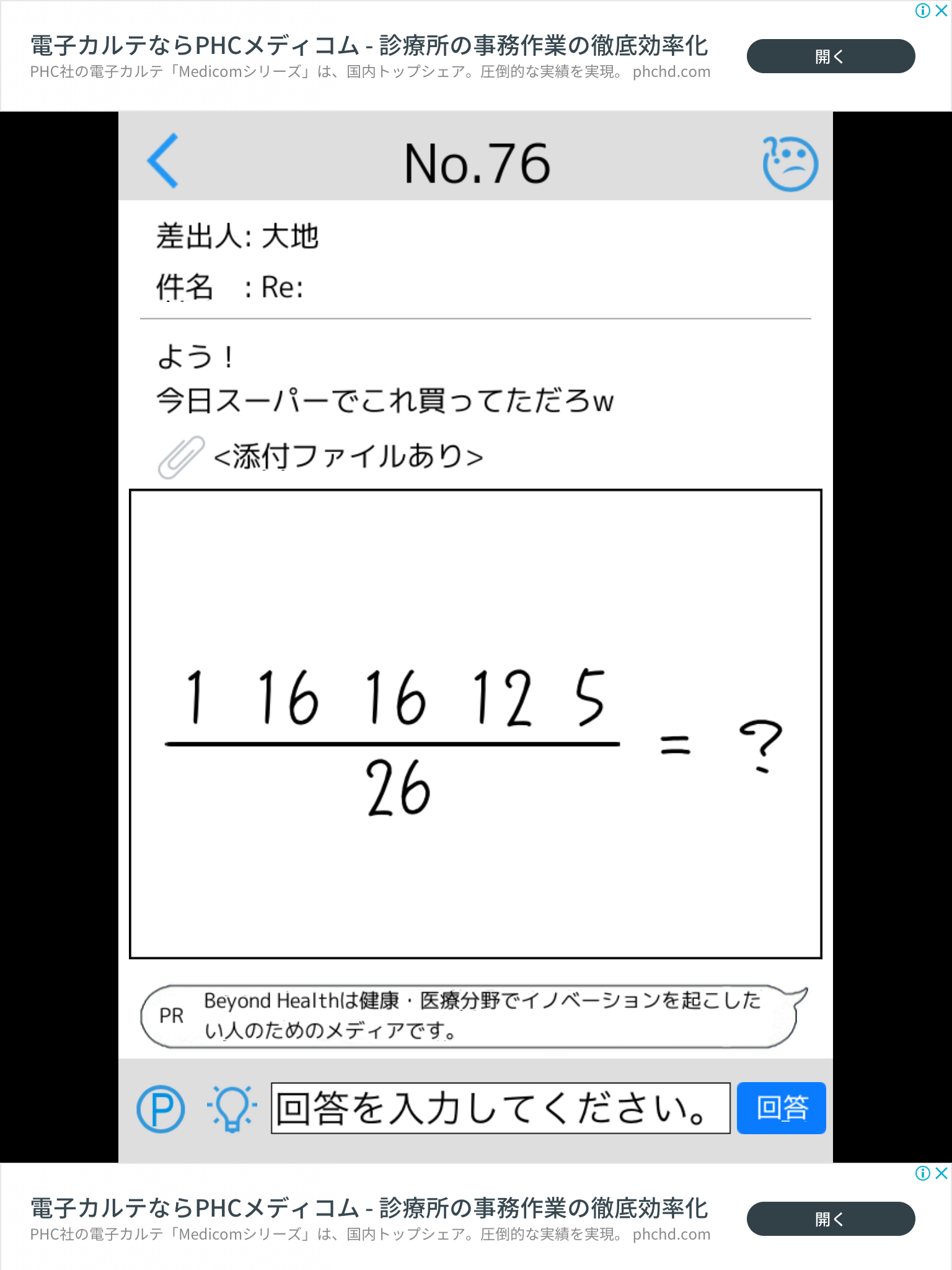Screen dimensions: 952x1270
Task: Dismiss the bottom ad banner
Action: (x=941, y=1173)
